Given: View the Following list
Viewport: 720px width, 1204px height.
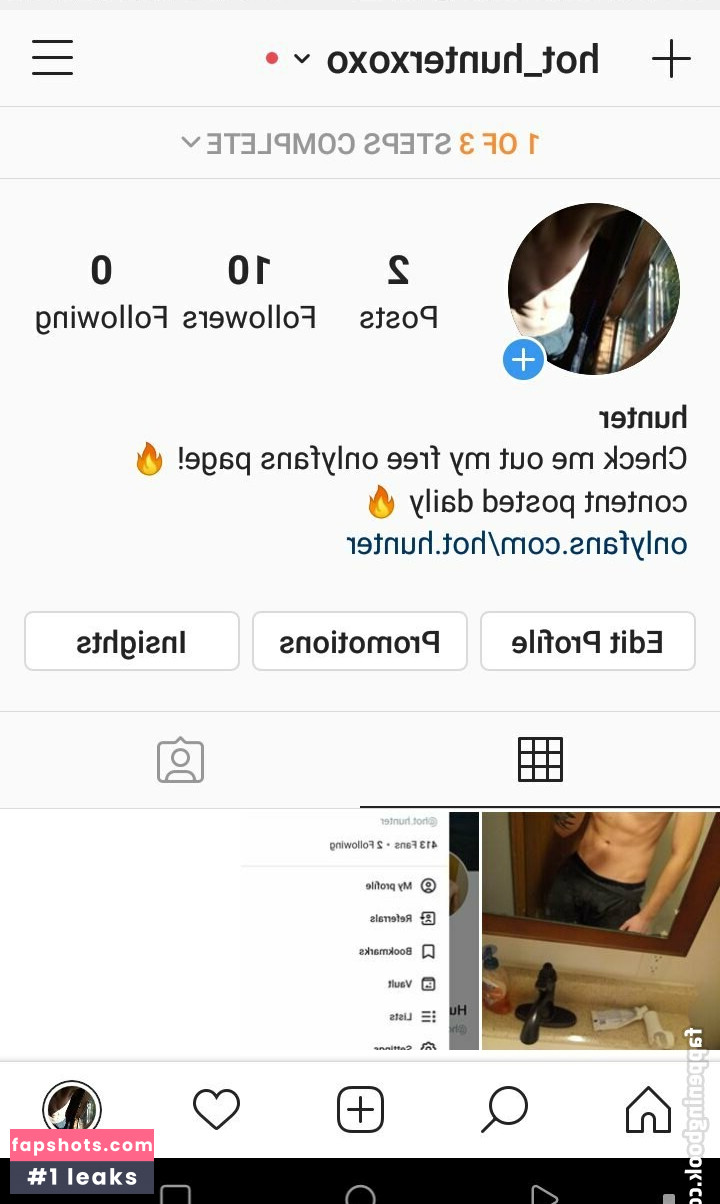Looking at the screenshot, I should [x=101, y=292].
